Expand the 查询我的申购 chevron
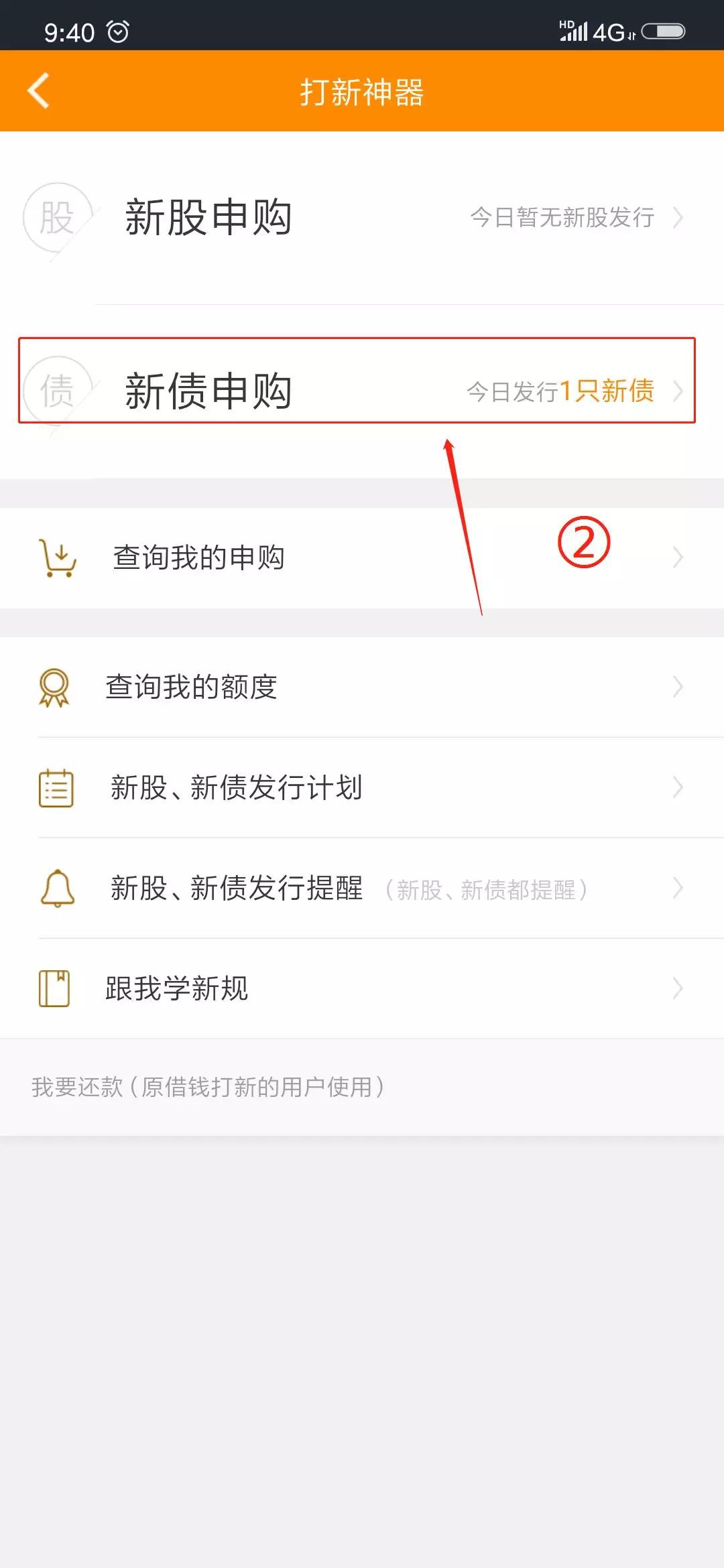The image size is (724, 1568). [x=678, y=556]
